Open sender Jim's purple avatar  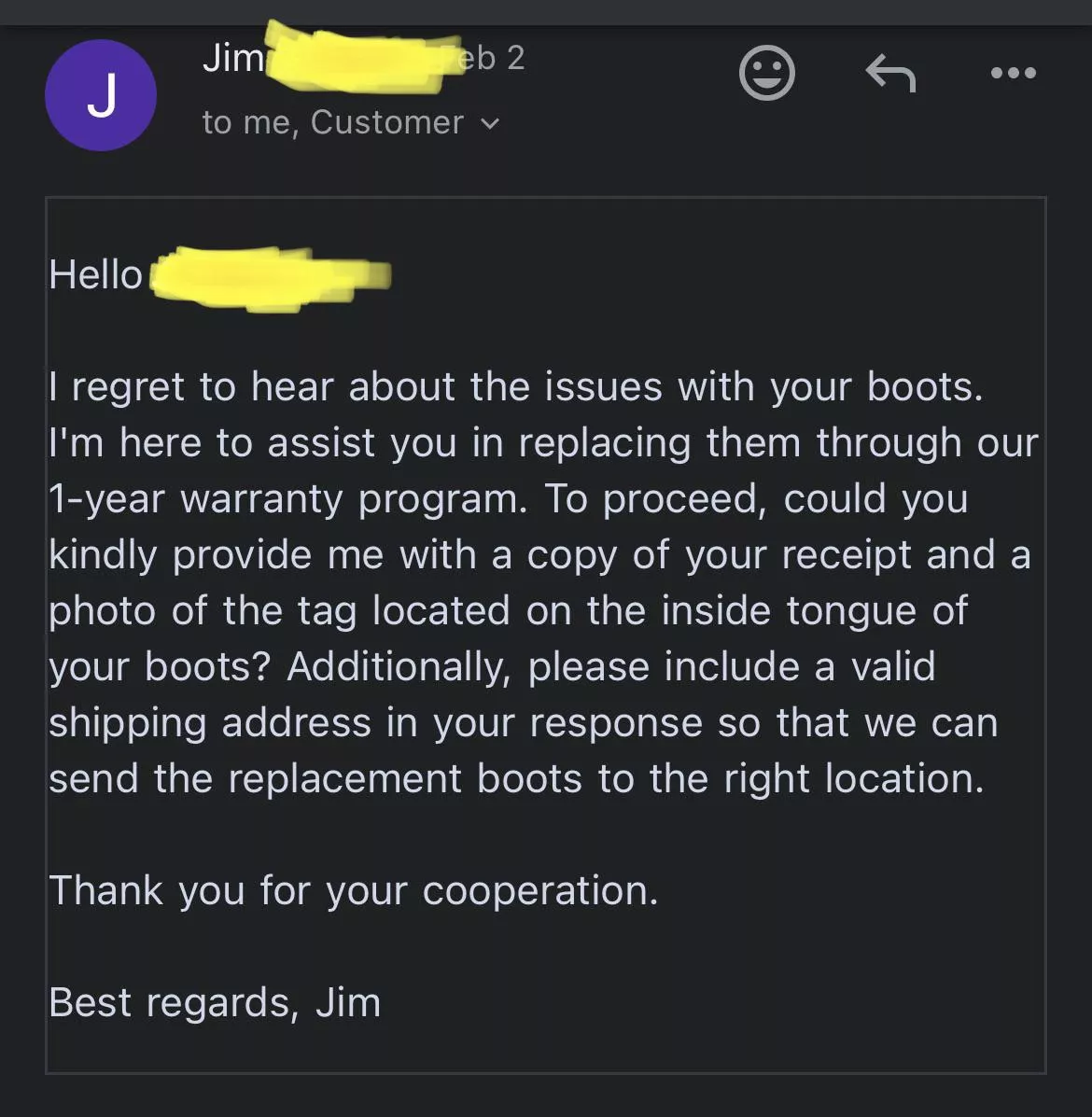pos(101,95)
